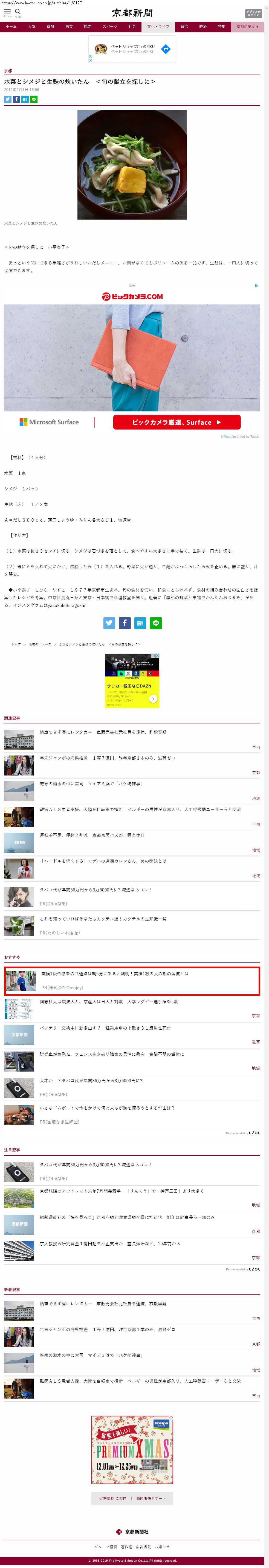Open the hamburger menu
Viewport: 269px width, 1568px height.
click(7, 12)
